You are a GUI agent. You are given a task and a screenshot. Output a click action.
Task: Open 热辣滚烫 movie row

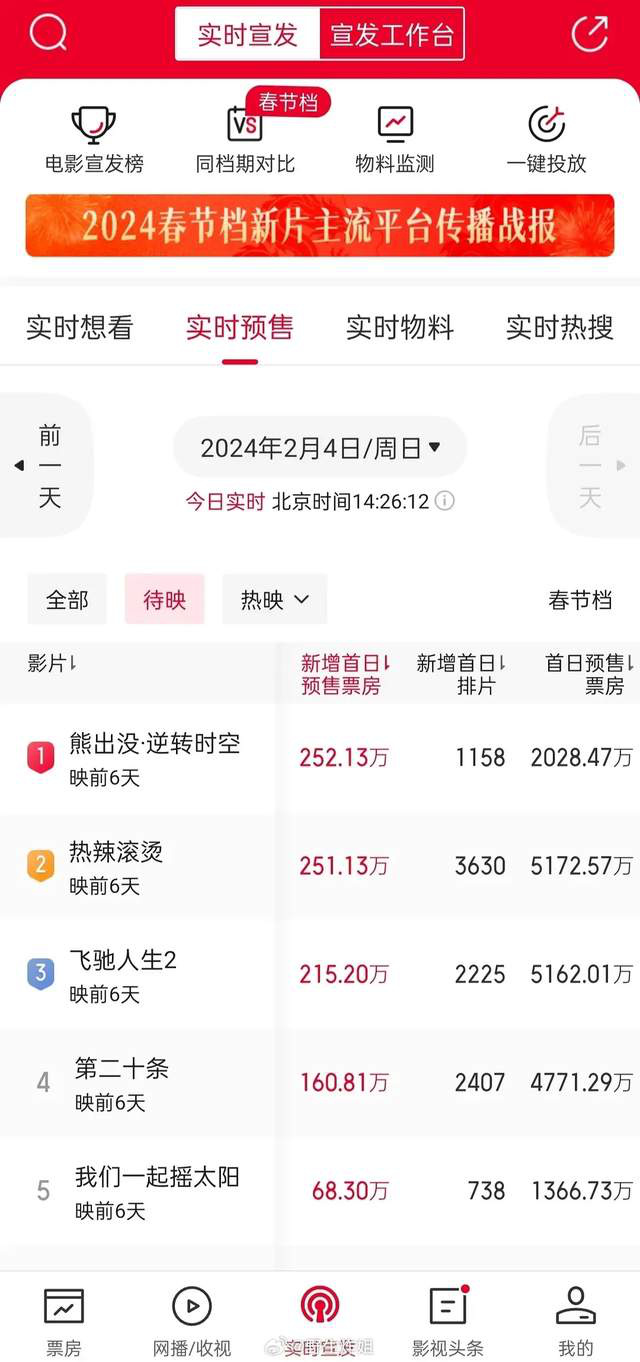point(320,866)
